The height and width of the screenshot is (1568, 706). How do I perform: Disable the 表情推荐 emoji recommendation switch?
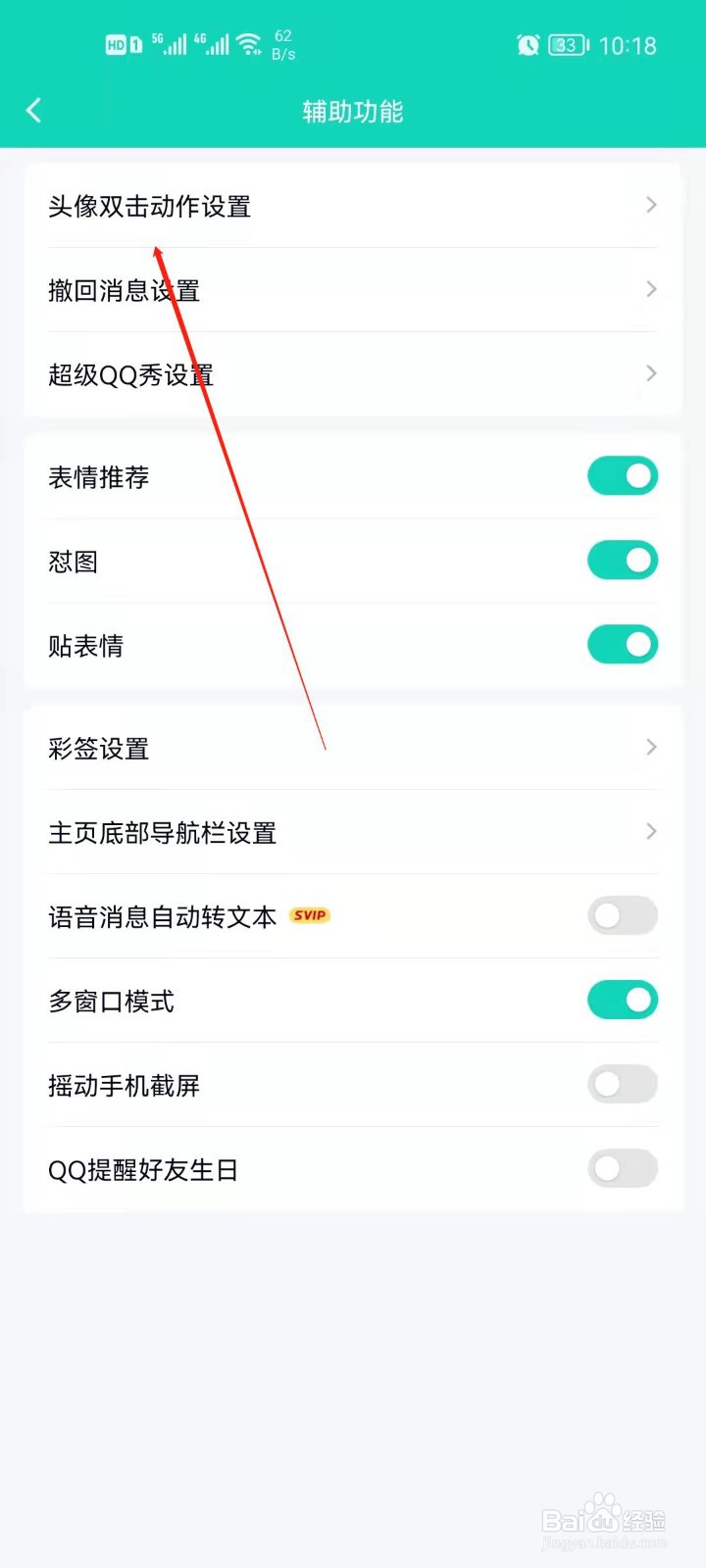pyautogui.click(x=623, y=475)
